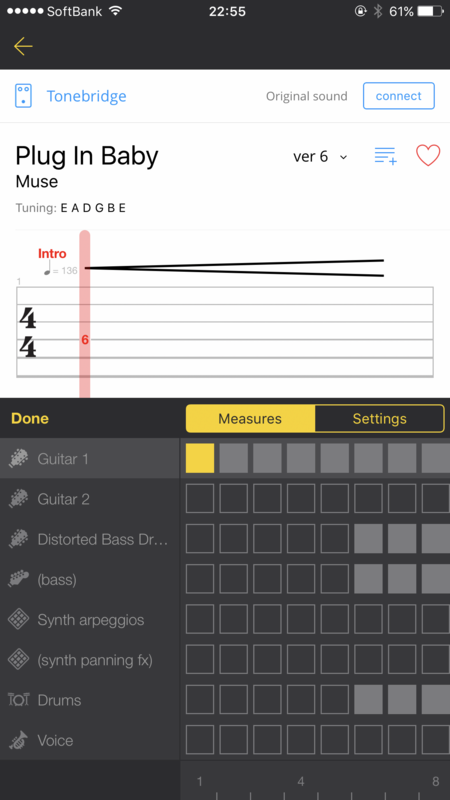The width and height of the screenshot is (450, 800).
Task: Select the Voice track
Action: [90, 740]
